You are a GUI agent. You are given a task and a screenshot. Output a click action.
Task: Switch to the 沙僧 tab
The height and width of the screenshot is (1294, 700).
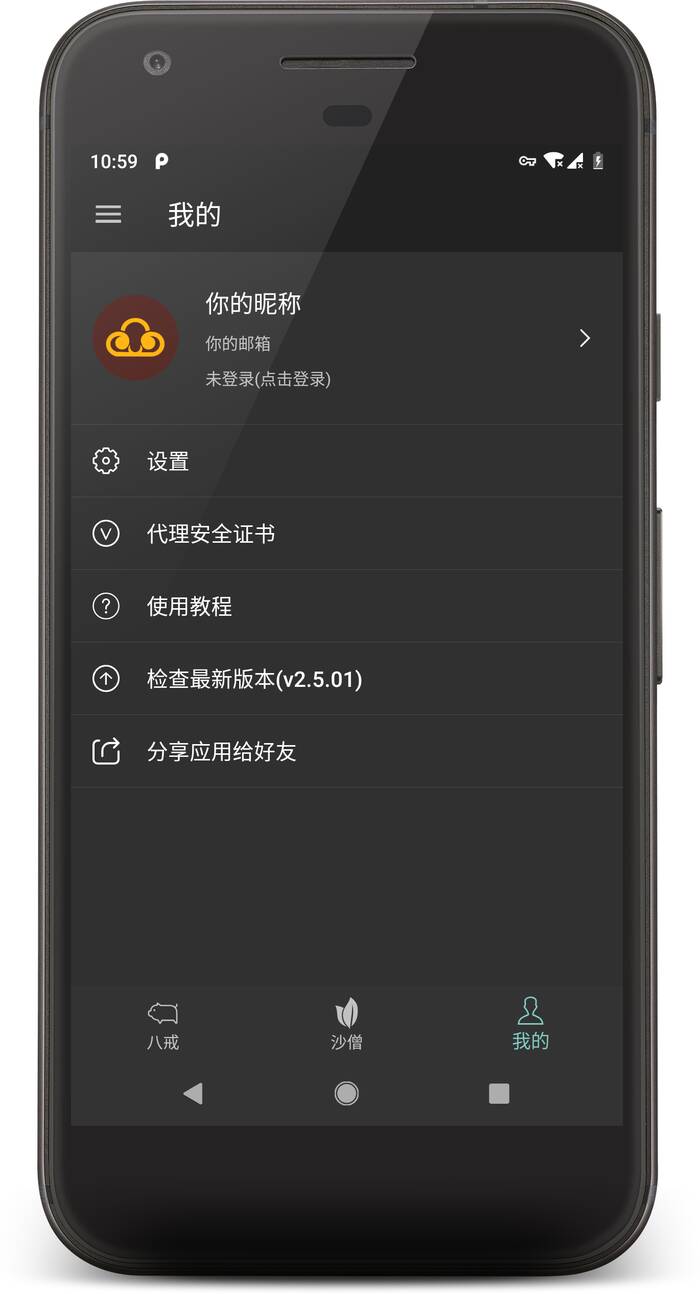346,1024
